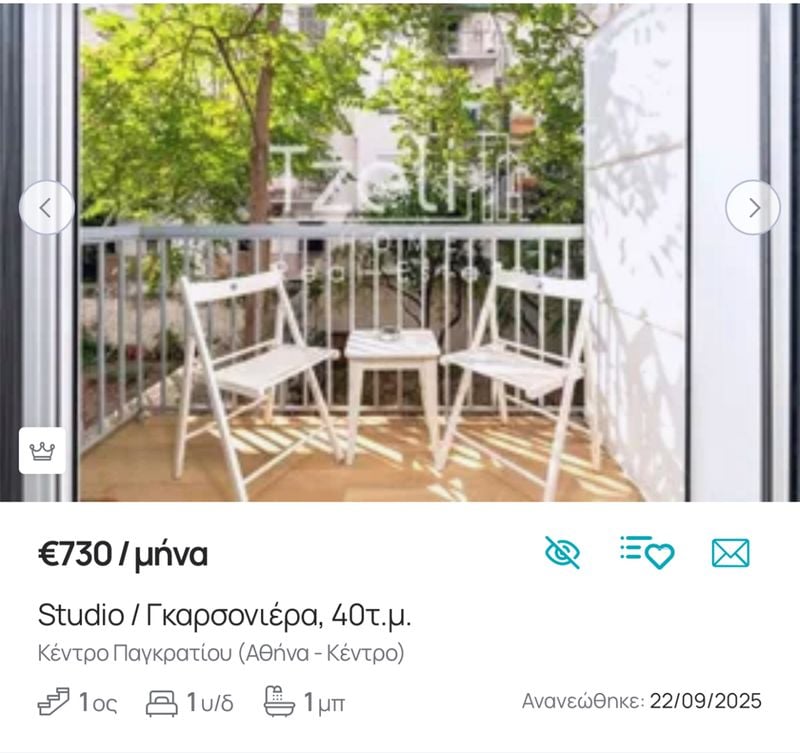Show the previous listing photo
Screen dimensions: 800x753
point(46,208)
